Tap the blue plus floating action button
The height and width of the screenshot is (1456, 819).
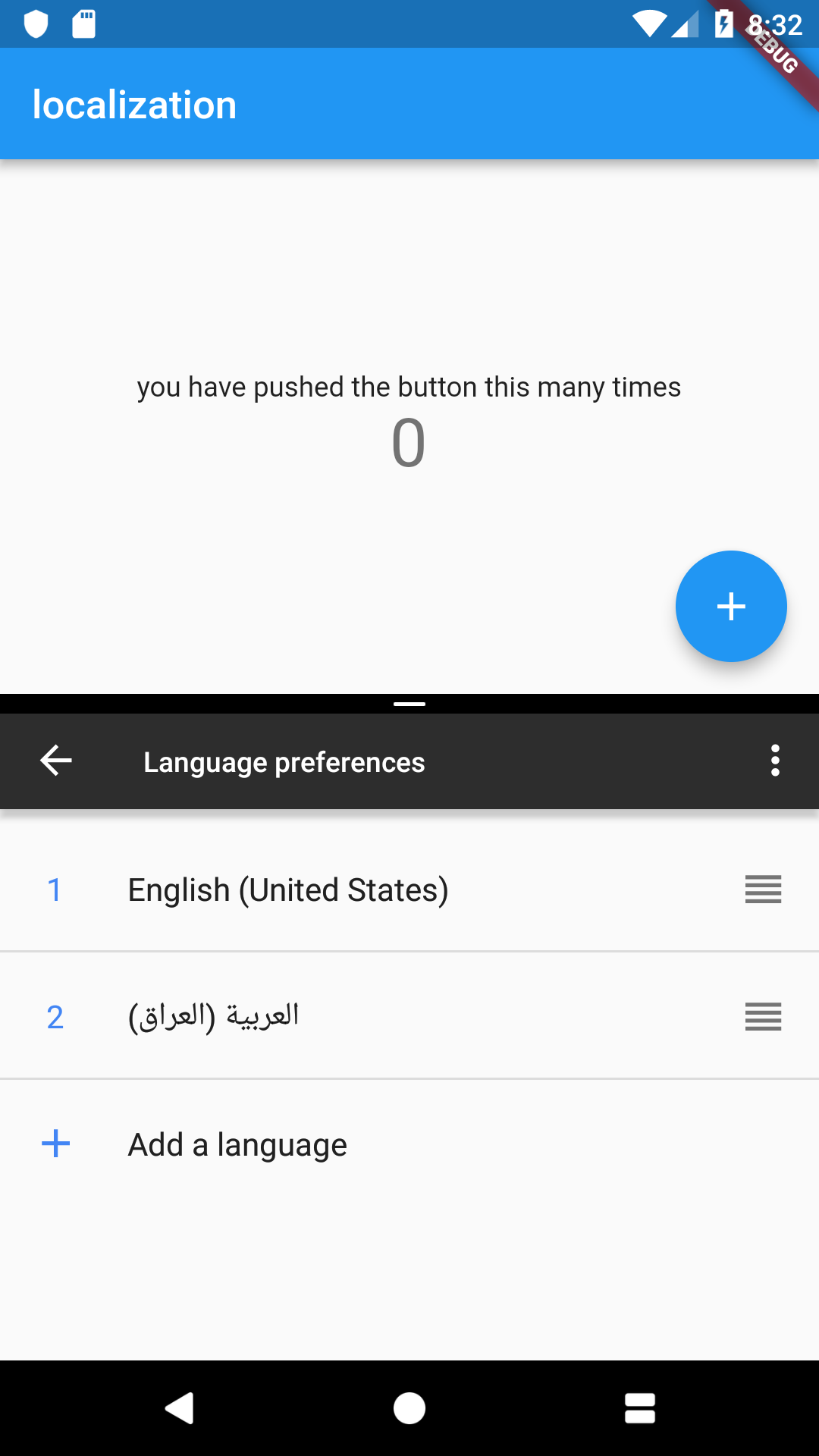[731, 607]
